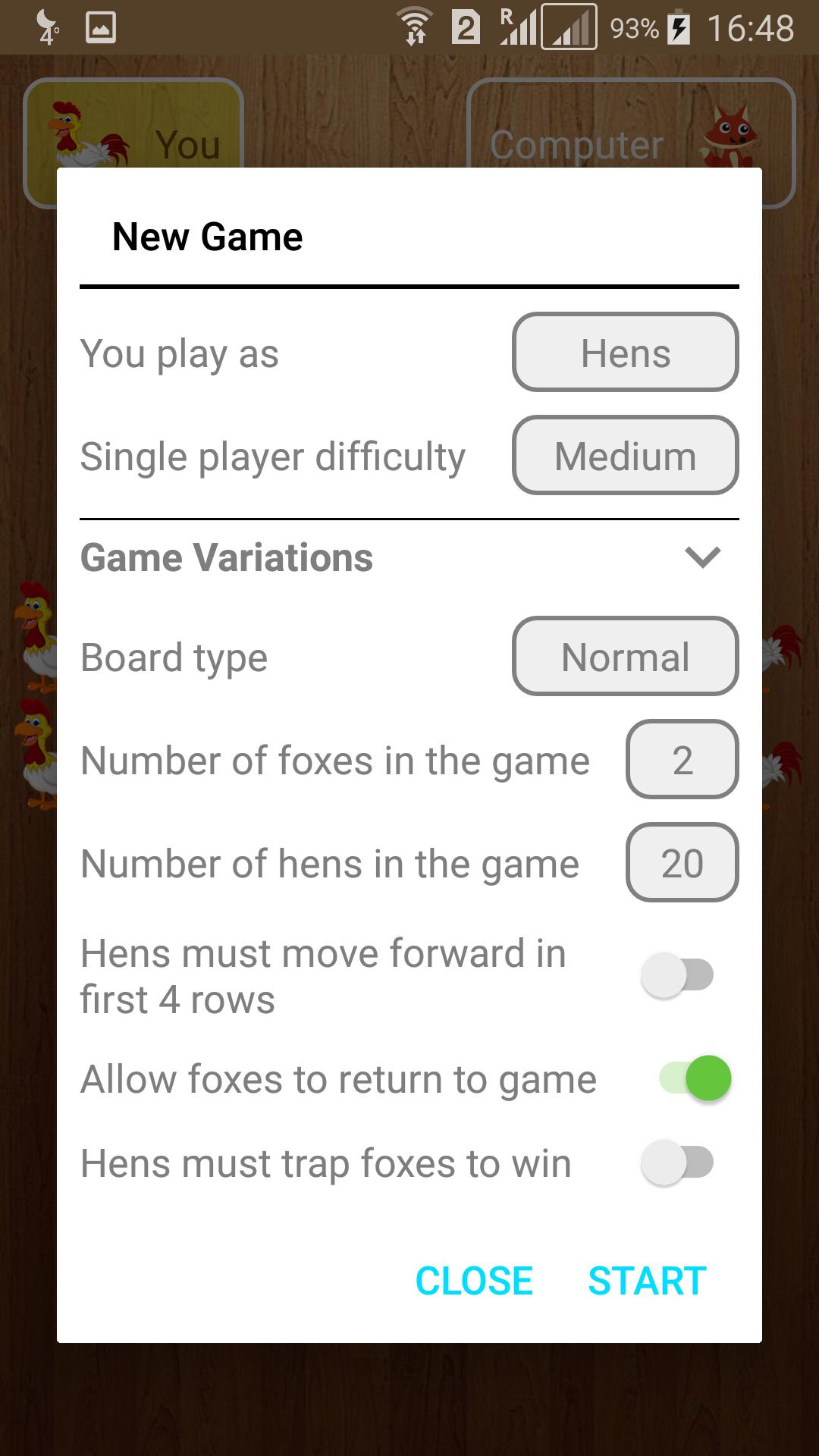Disable 'Allow foxes to return to game'

tap(695, 1078)
